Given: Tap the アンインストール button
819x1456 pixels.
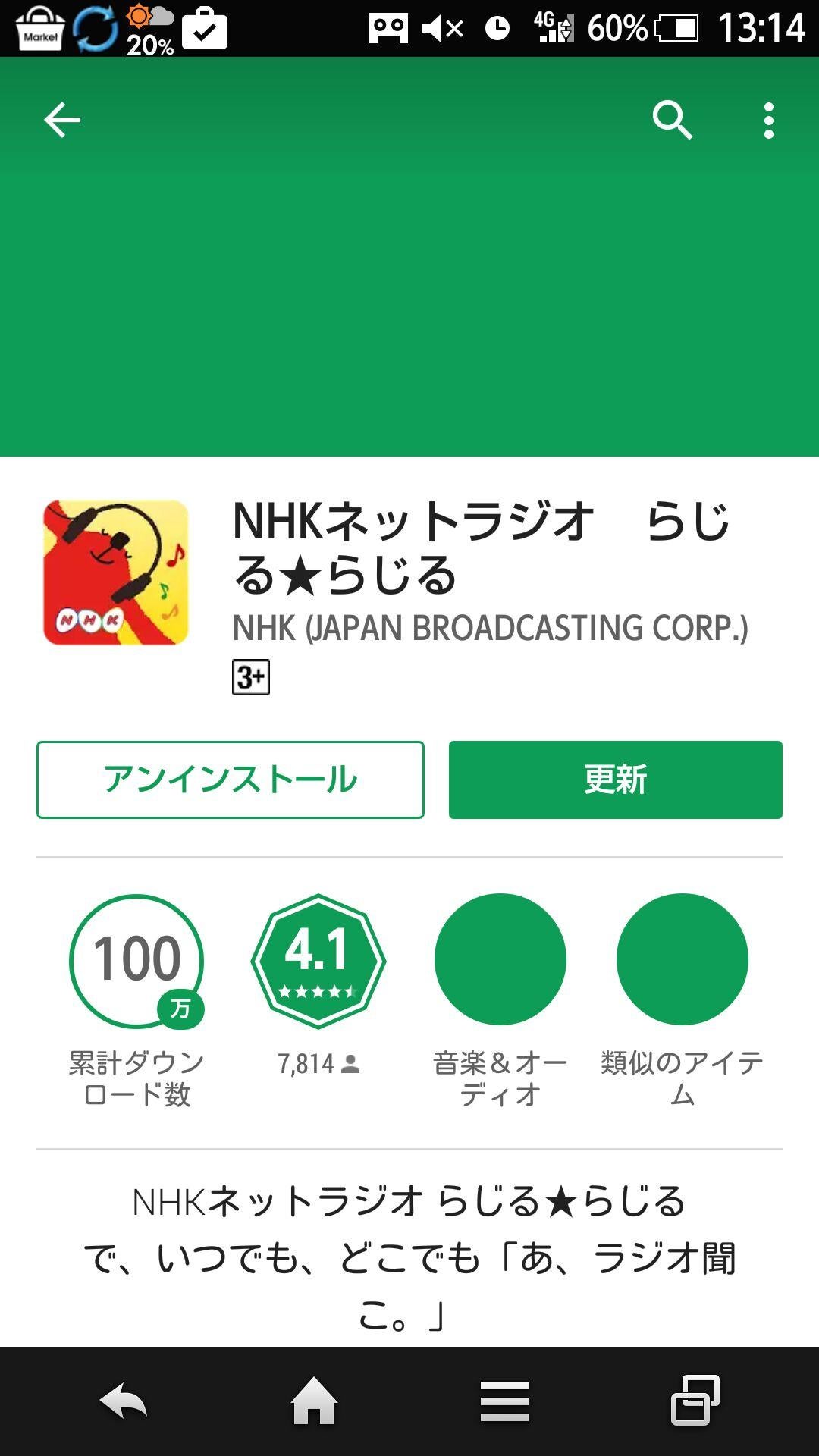Looking at the screenshot, I should [x=230, y=780].
